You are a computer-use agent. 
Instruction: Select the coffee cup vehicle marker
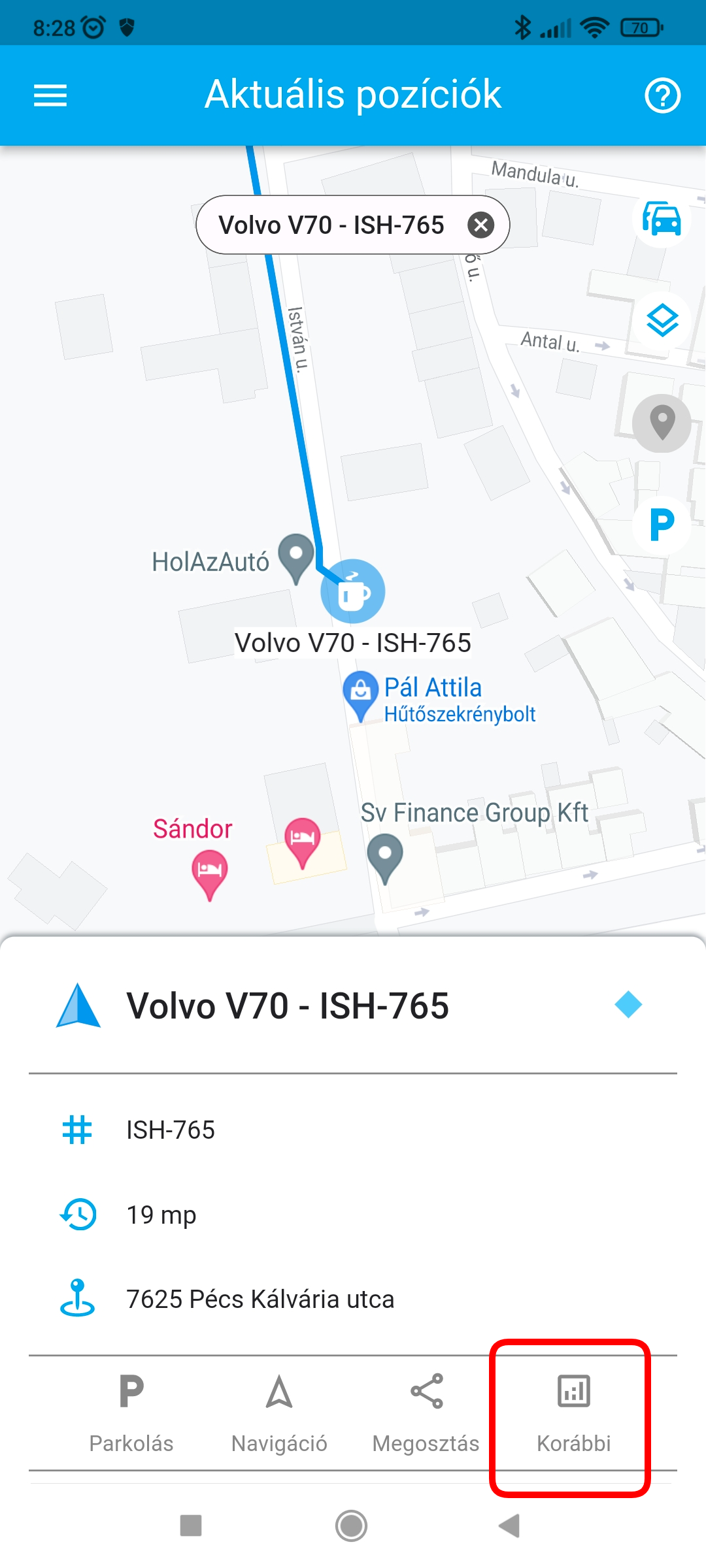(353, 592)
